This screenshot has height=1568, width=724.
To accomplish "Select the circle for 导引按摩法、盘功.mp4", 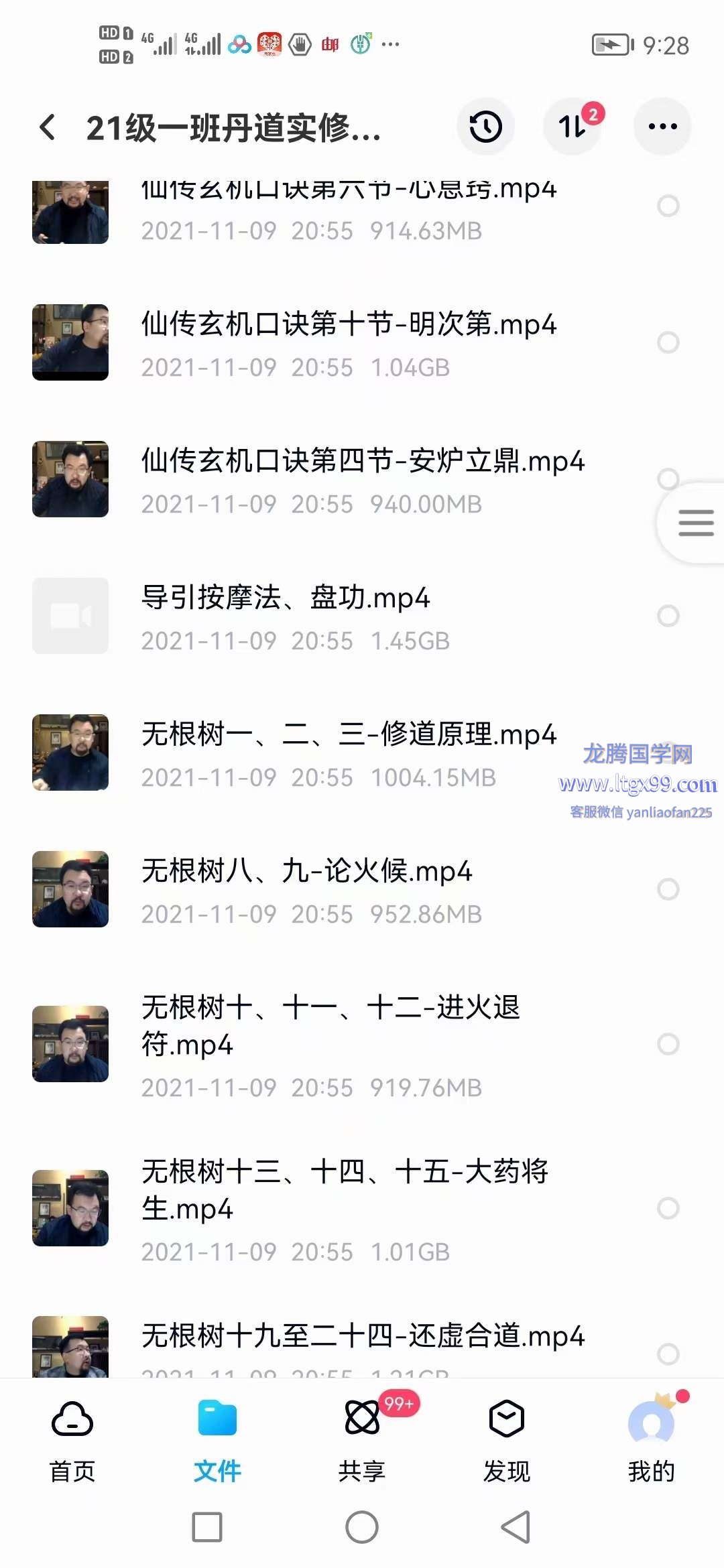I will tap(668, 616).
